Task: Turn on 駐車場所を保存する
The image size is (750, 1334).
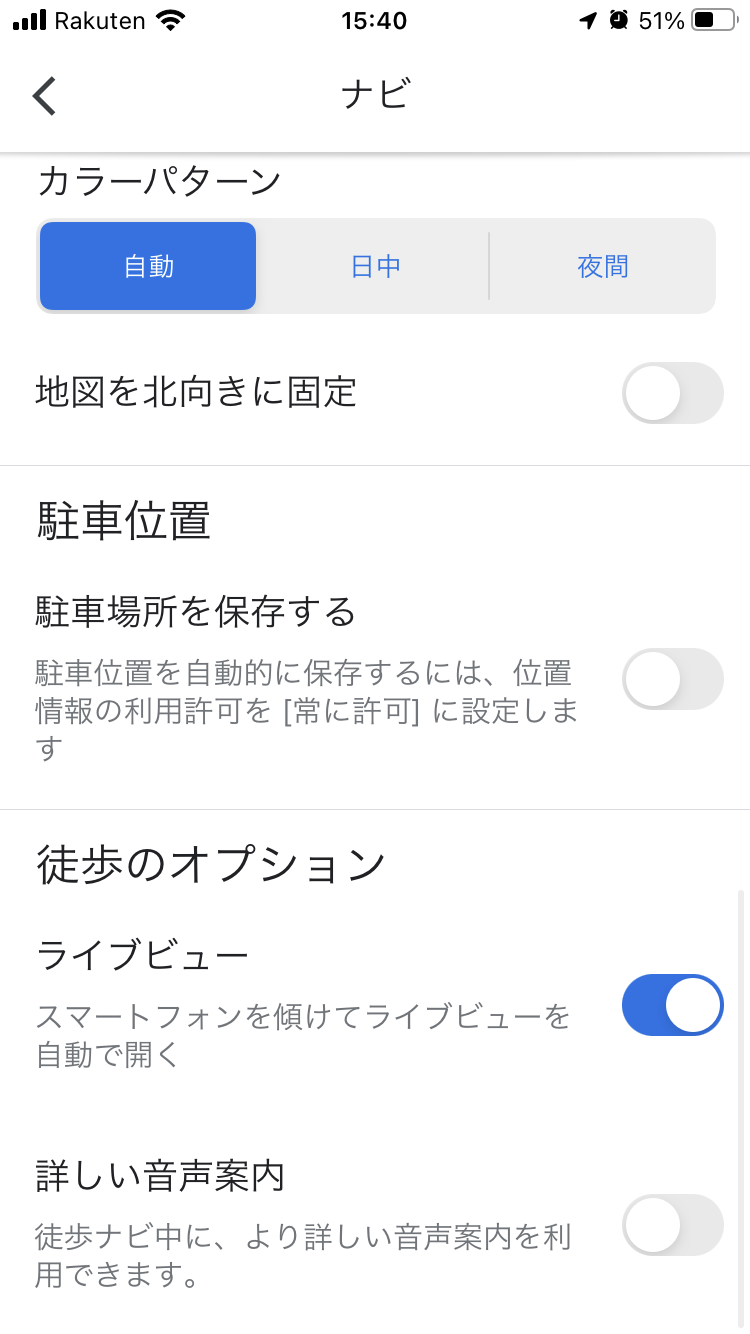Action: 672,678
